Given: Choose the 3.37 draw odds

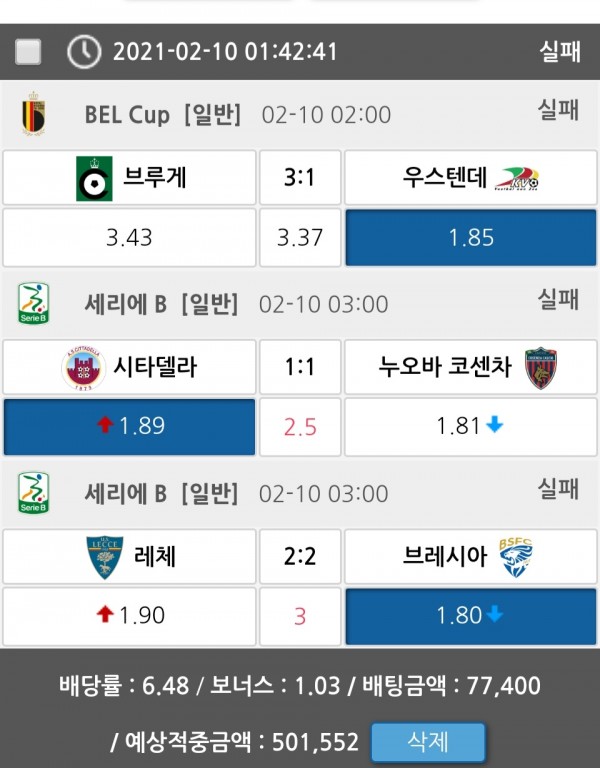Looking at the screenshot, I should 300,237.
